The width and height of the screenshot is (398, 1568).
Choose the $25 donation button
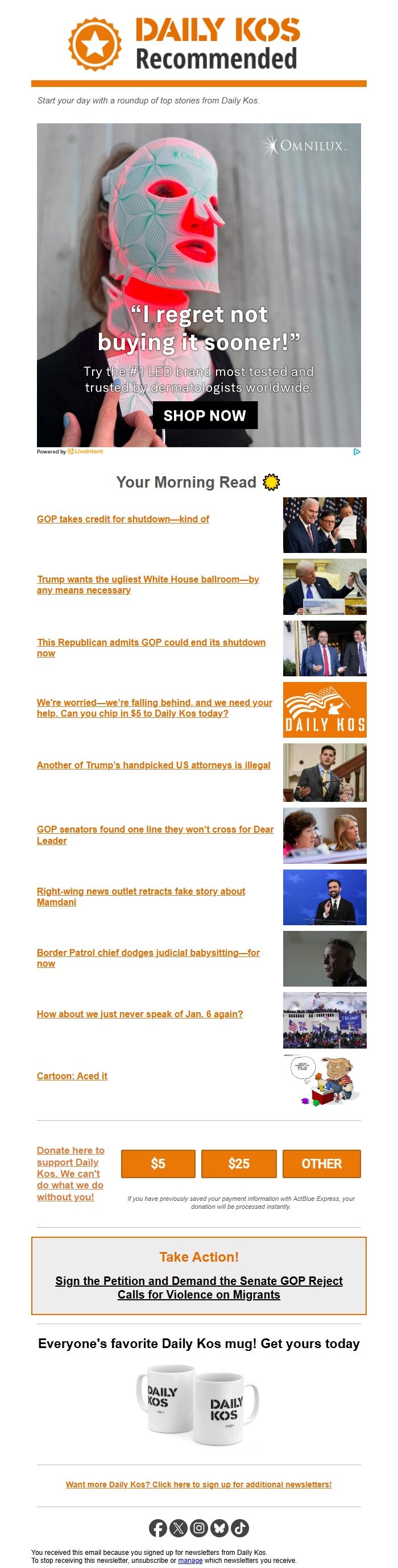[239, 1164]
